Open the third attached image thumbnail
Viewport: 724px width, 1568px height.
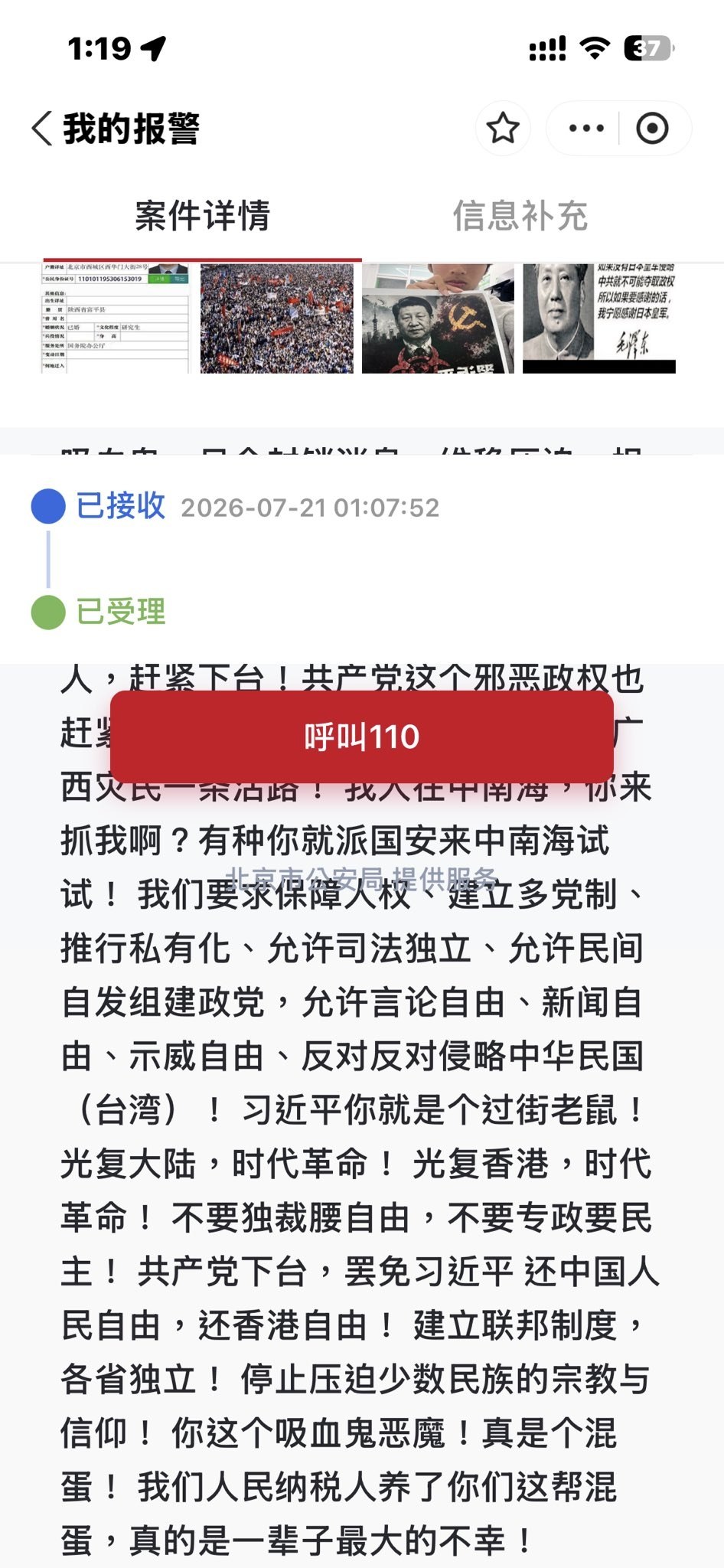[x=438, y=318]
